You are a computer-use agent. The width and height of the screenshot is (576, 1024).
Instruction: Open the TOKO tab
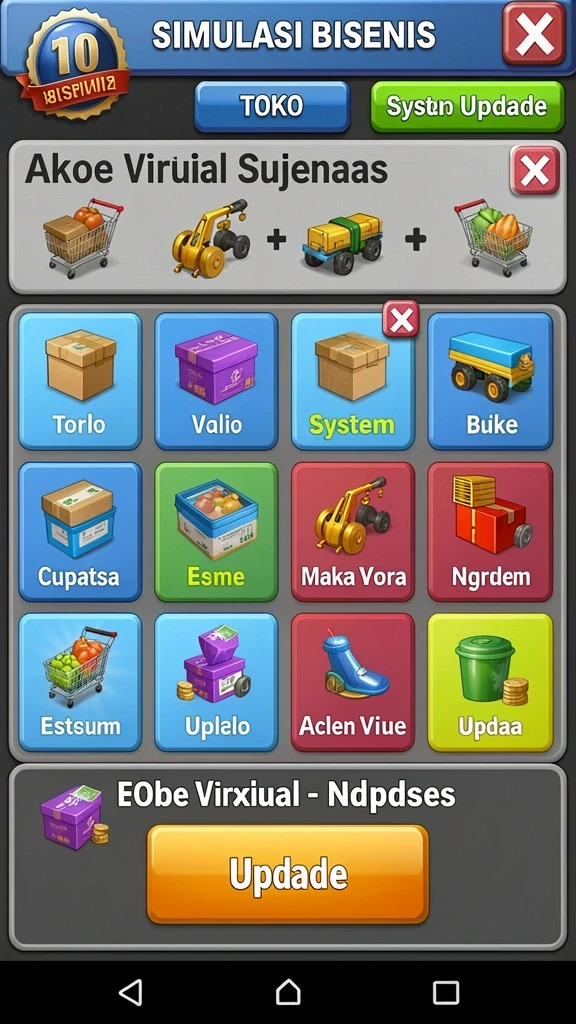[x=272, y=106]
